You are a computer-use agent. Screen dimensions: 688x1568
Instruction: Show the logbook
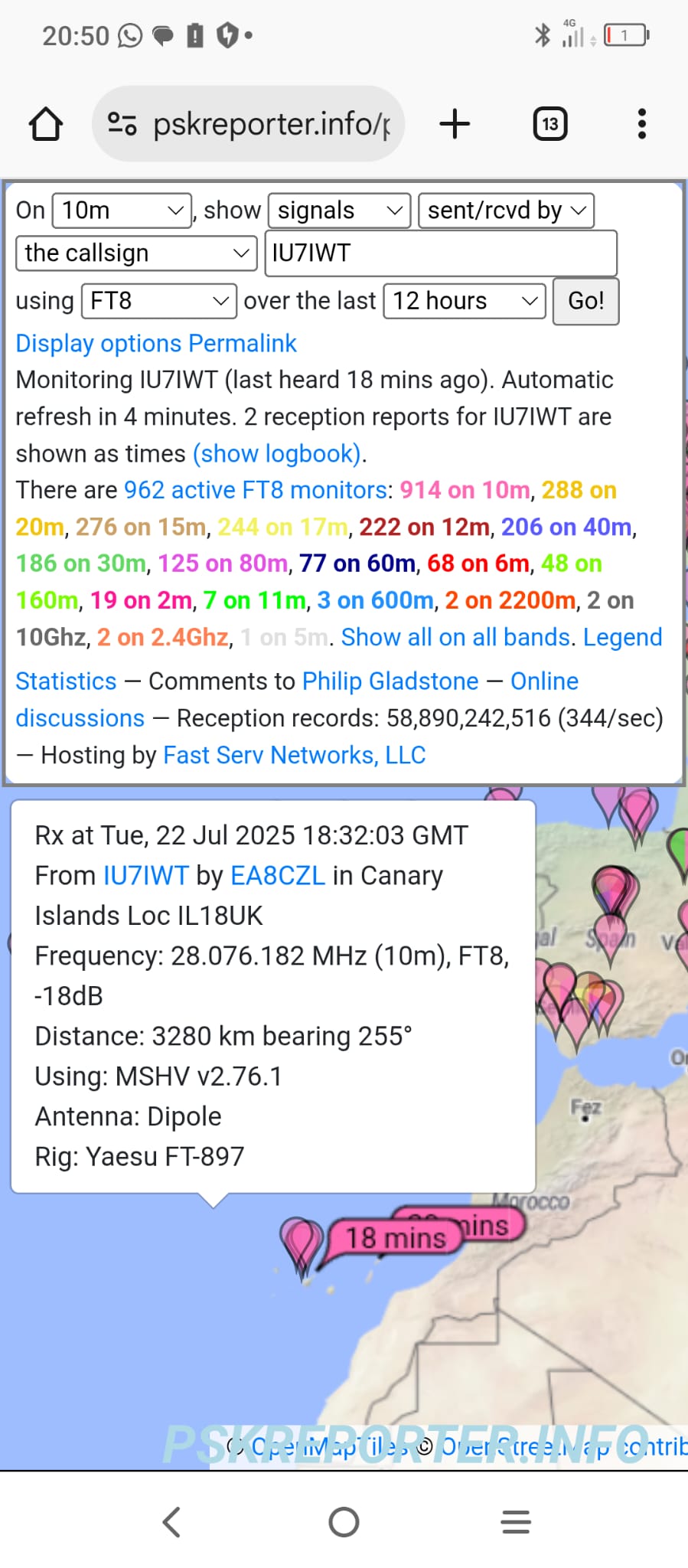277,454
